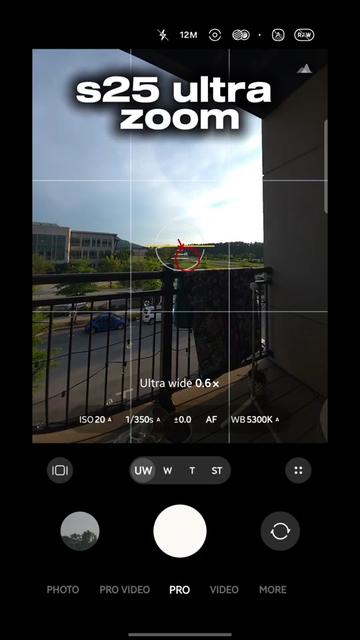Tap the shutter button

click(180, 531)
